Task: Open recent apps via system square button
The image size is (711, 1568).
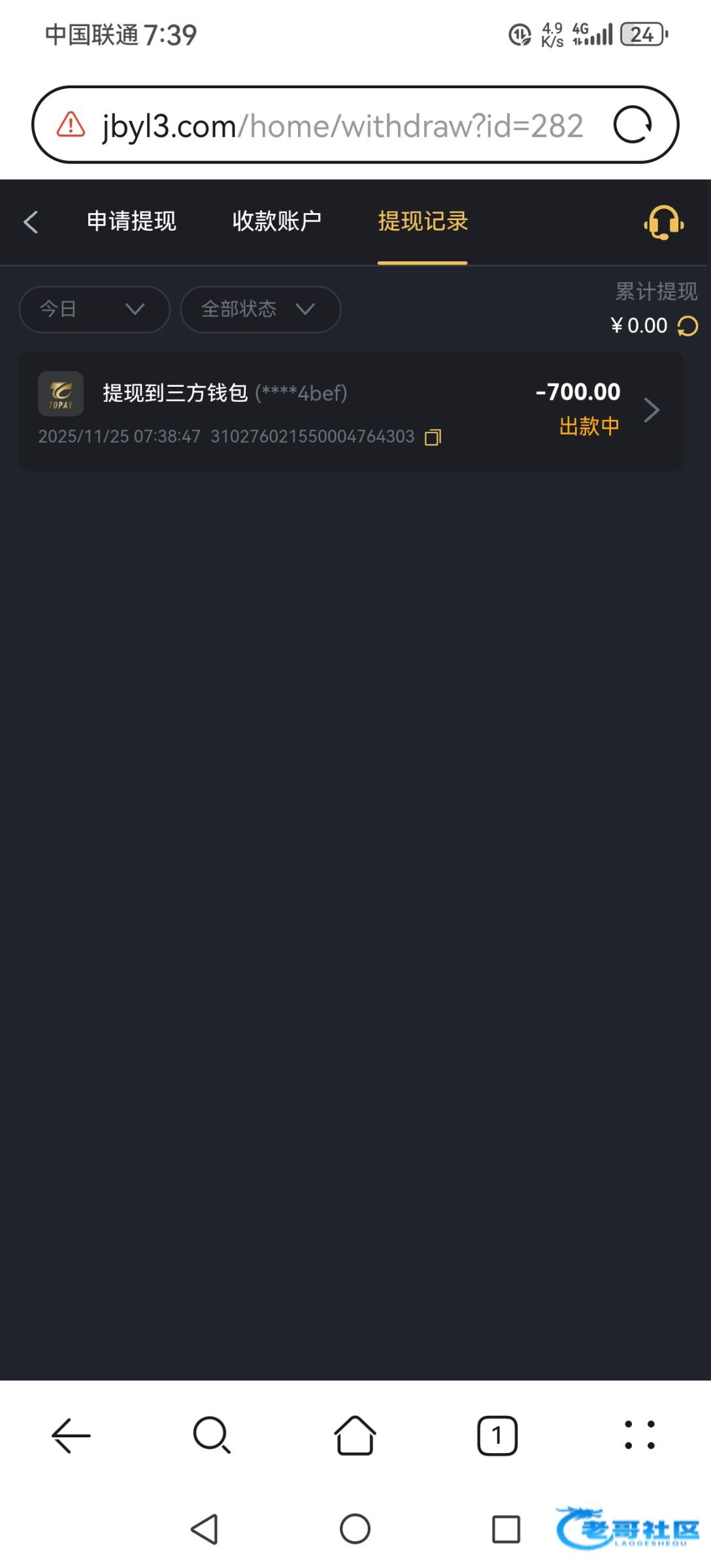Action: 506,1529
